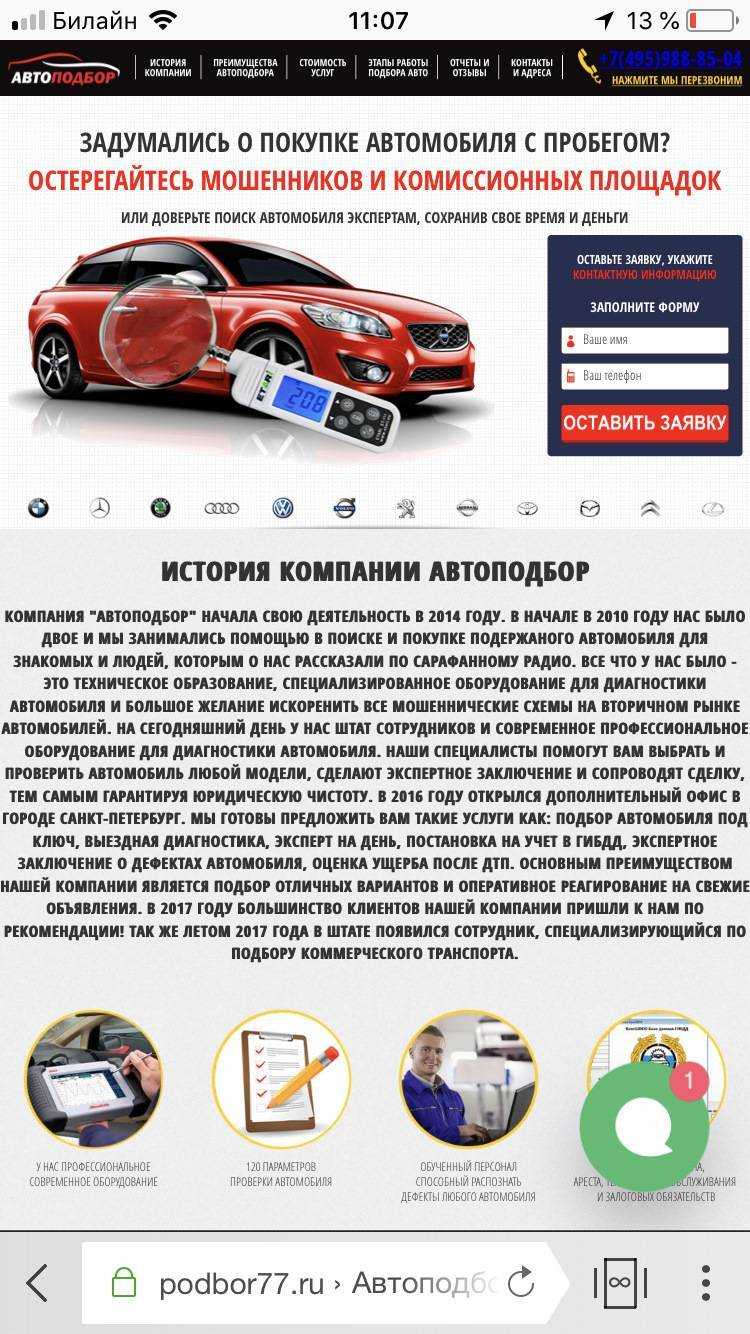The width and height of the screenshot is (750, 1334).
Task: Open the green chat widget
Action: pos(645,1127)
